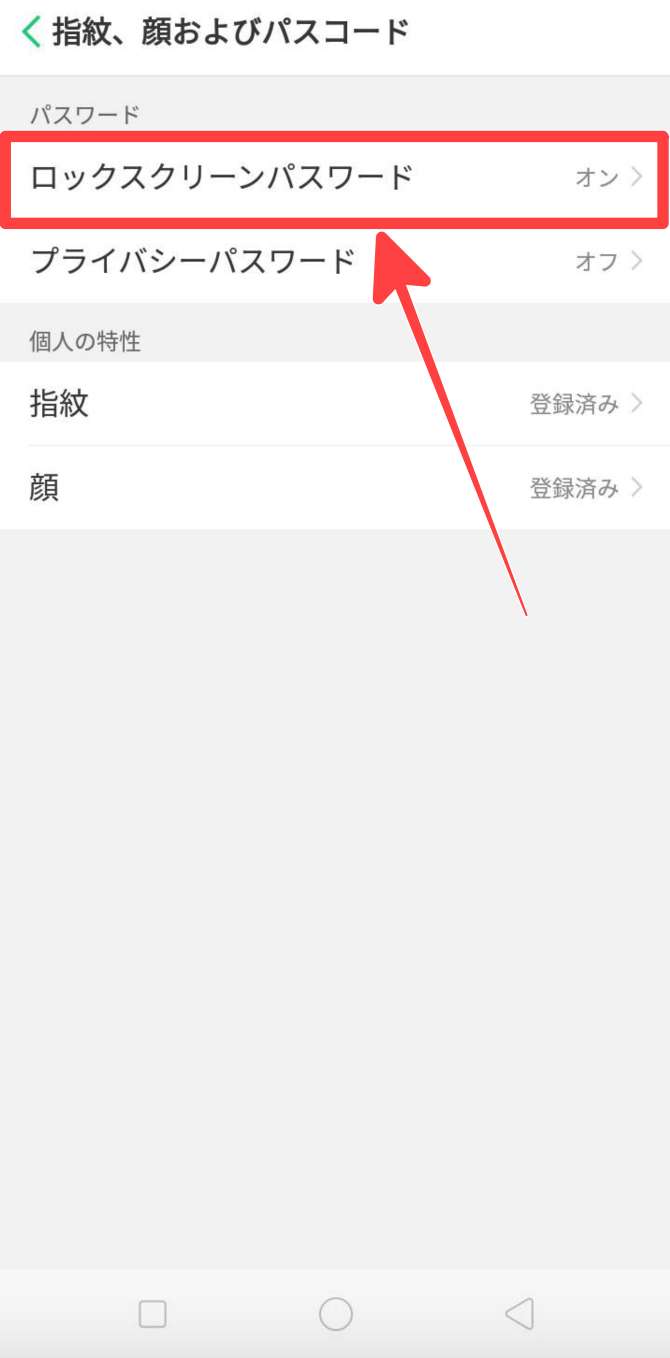This screenshot has width=670, height=1358.
Task: Open ロックスクリーンパスワード settings
Action: click(334, 178)
